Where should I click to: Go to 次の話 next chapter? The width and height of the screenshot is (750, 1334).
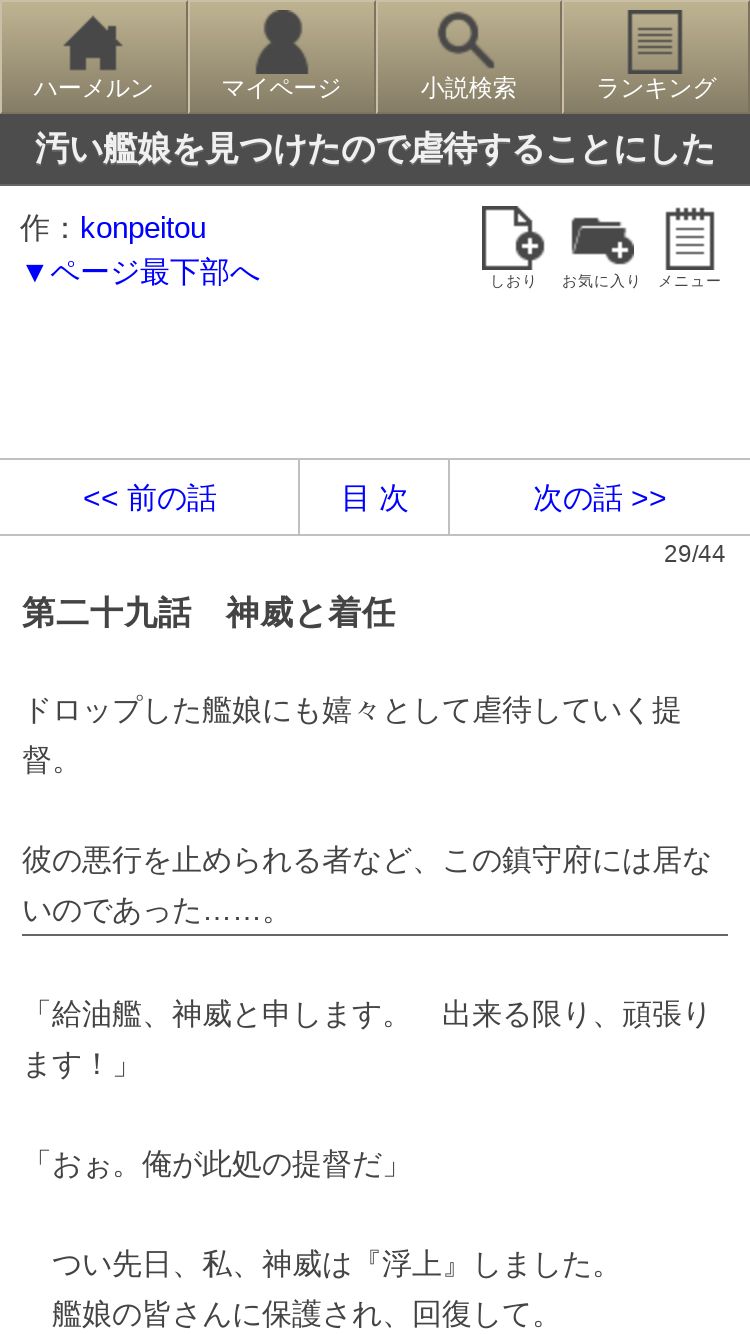(600, 497)
